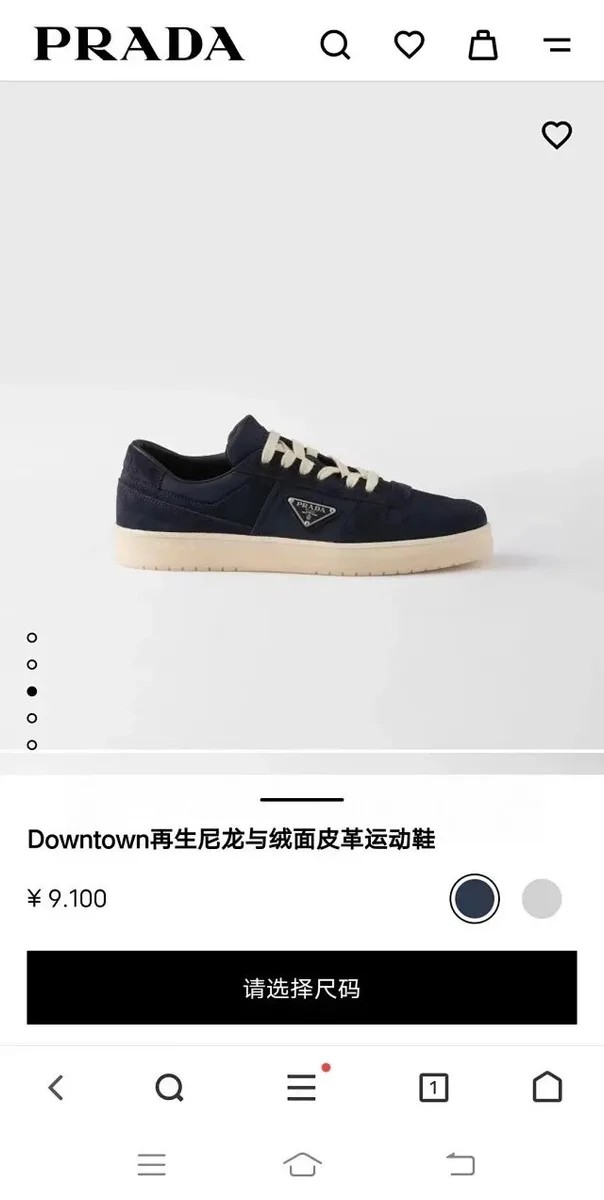Open the wishlist heart in header
604x1200 pixels.
409,44
